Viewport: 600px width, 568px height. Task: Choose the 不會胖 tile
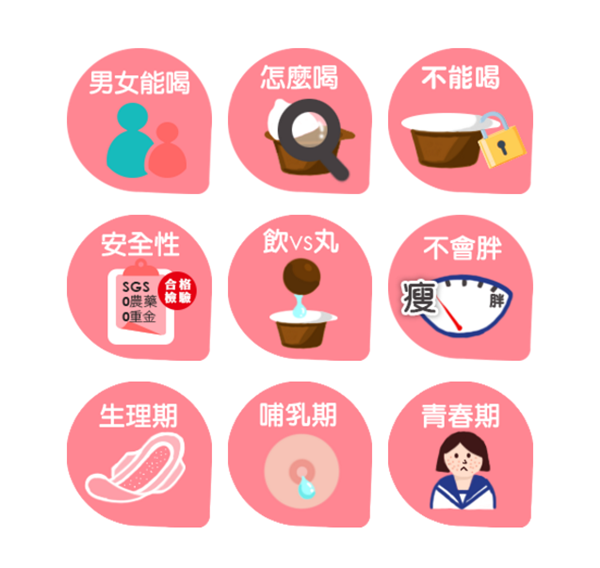pos(460,288)
